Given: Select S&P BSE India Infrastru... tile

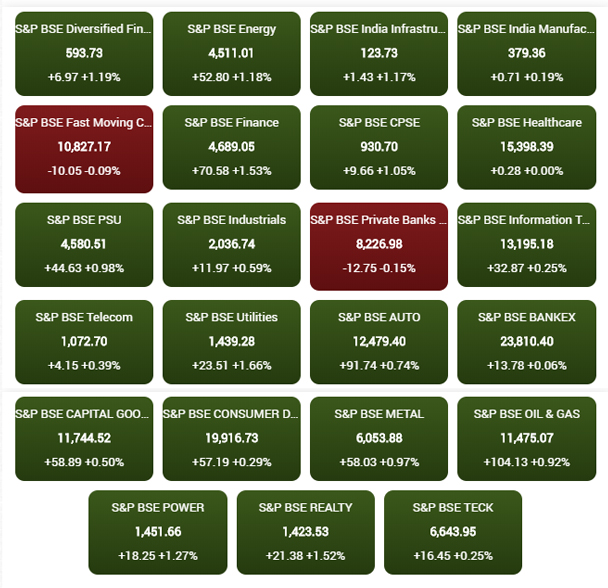Looking at the screenshot, I should [x=379, y=54].
